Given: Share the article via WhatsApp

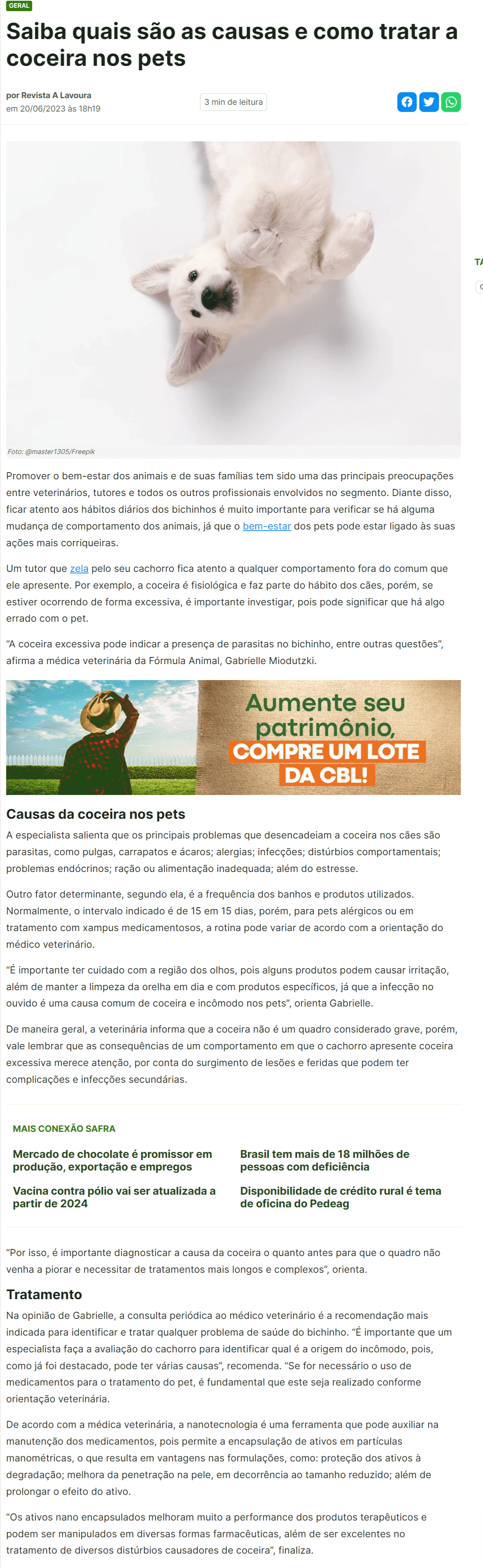Looking at the screenshot, I should [x=451, y=102].
